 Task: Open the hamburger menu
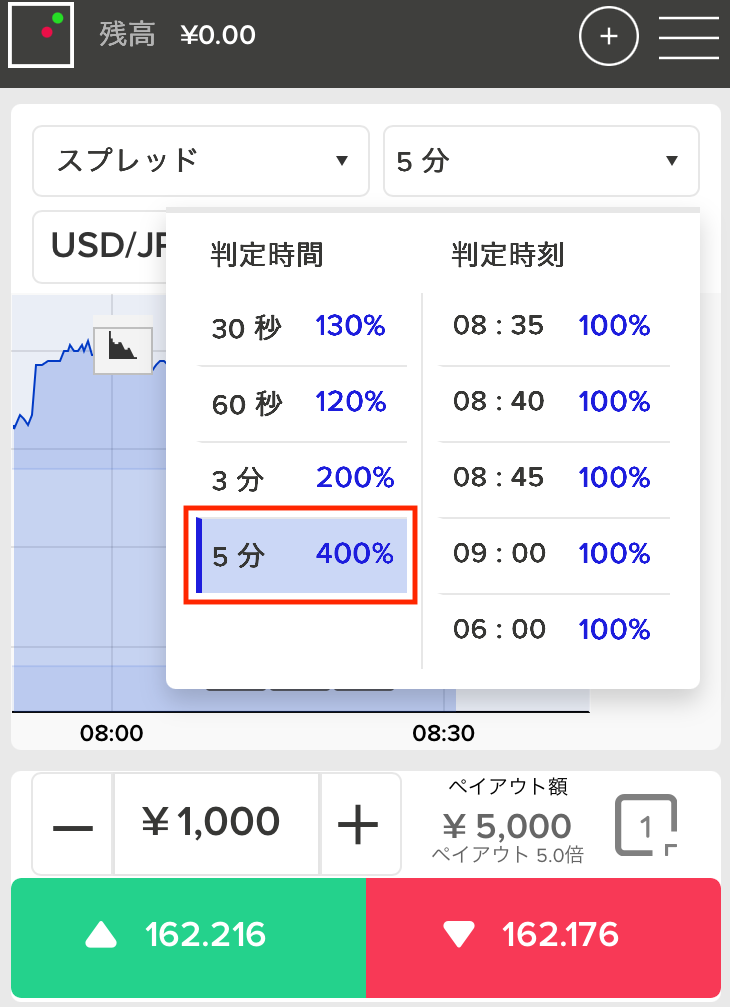(688, 37)
